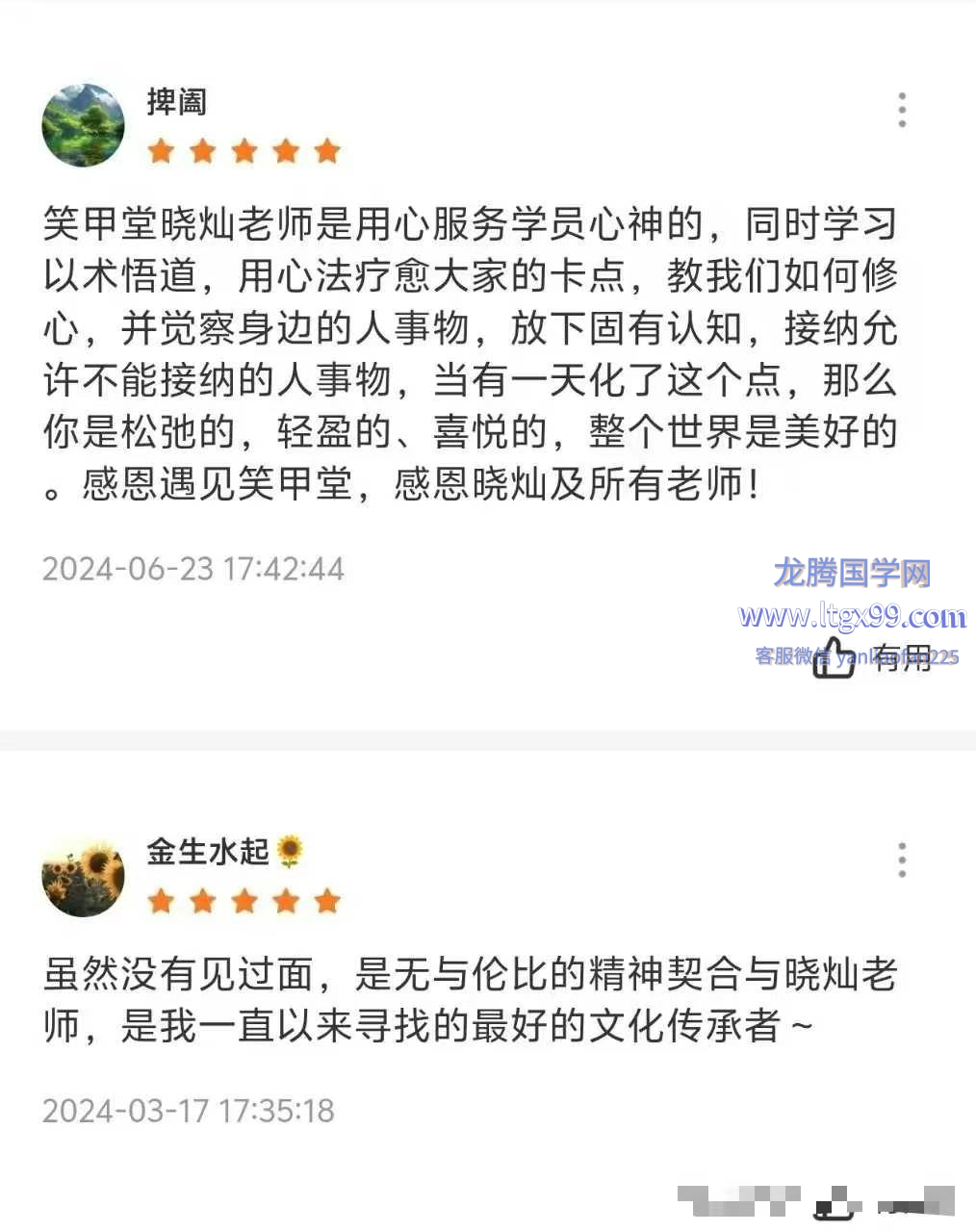
Task: Open overflow menu on 捭阖's review
Action: pyautogui.click(x=902, y=110)
